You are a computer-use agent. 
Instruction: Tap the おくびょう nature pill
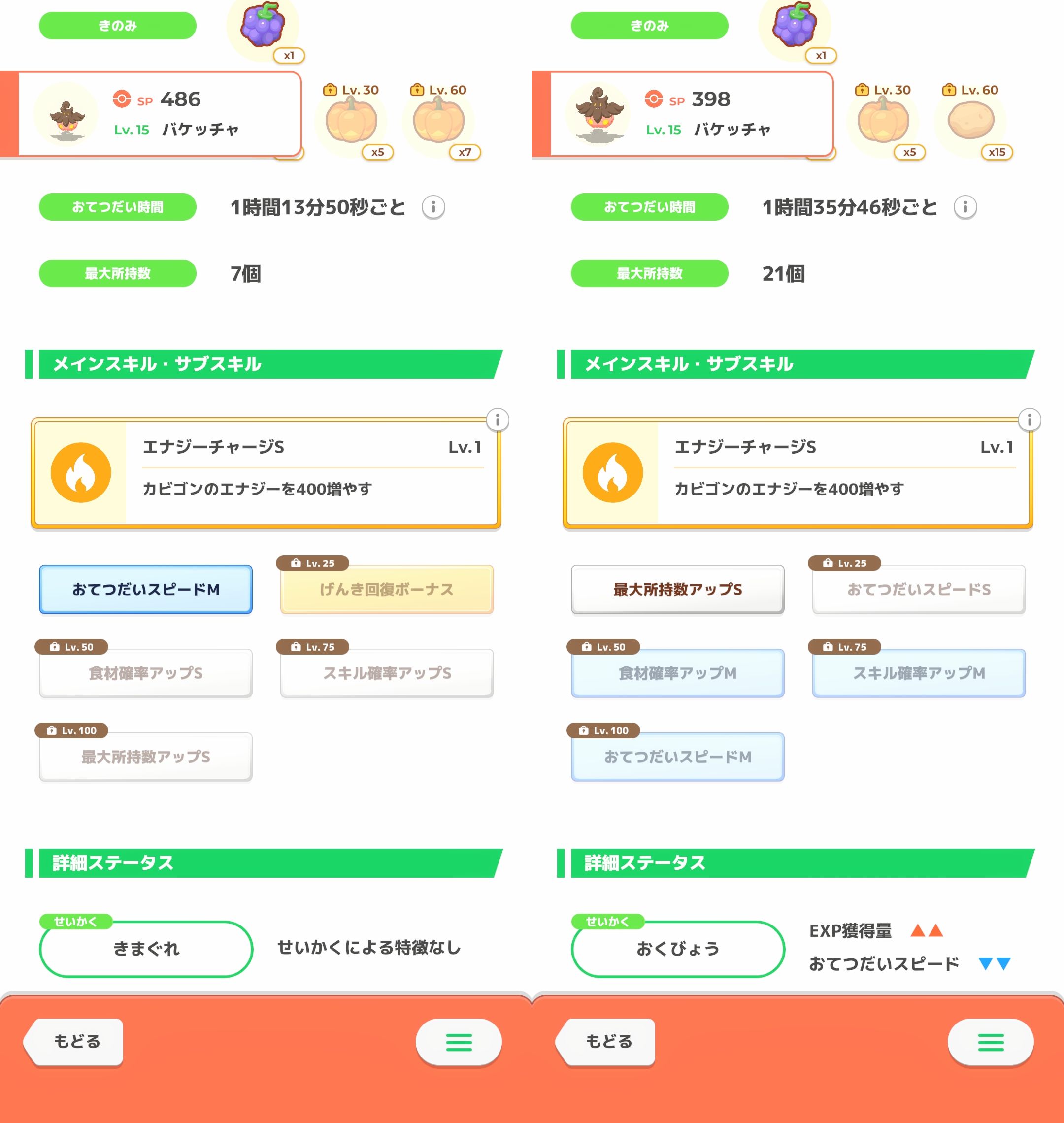pos(677,948)
